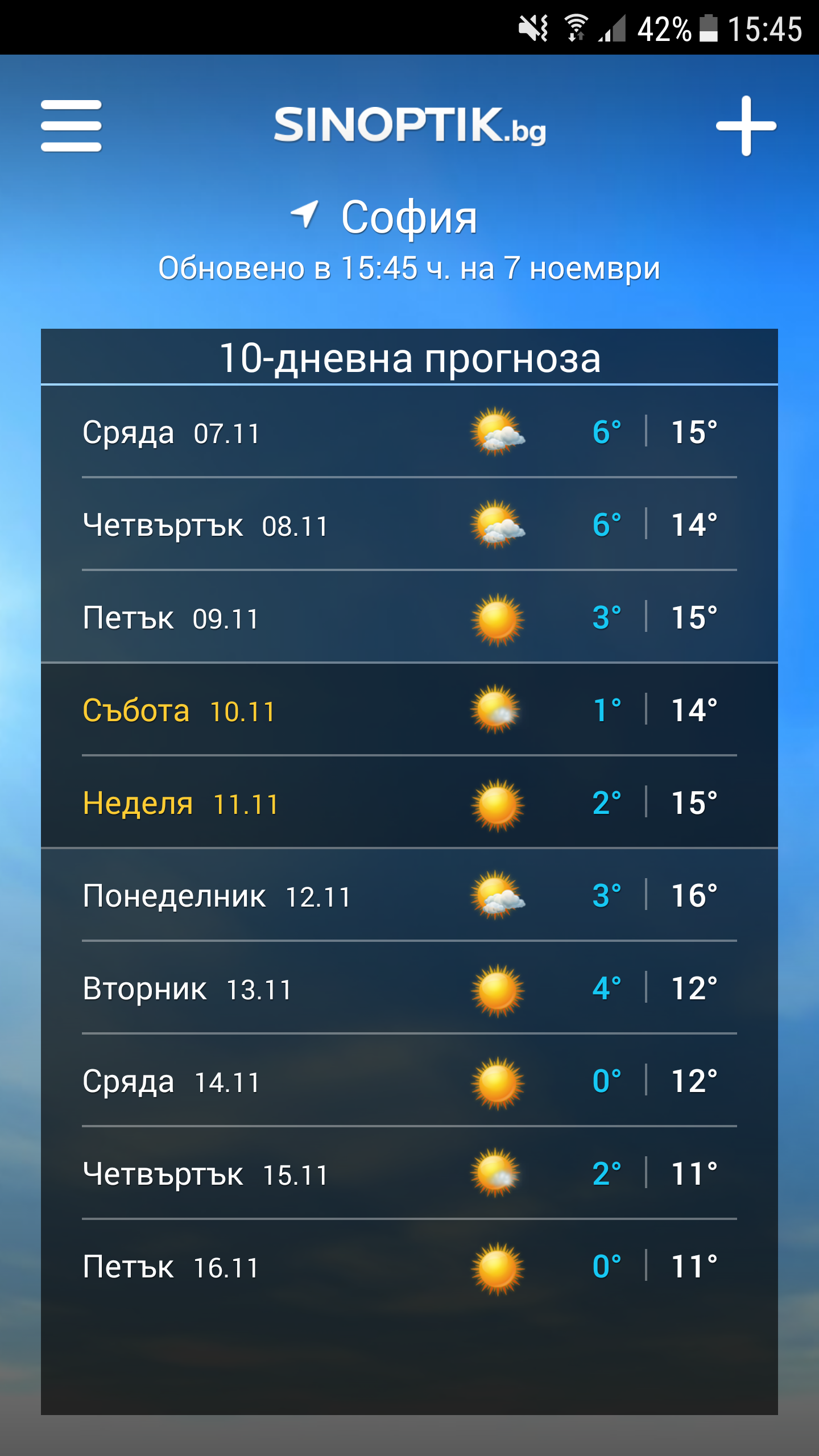819x1456 pixels.
Task: Tap the sunny weather icon for Неделя 11.11
Action: tap(496, 803)
